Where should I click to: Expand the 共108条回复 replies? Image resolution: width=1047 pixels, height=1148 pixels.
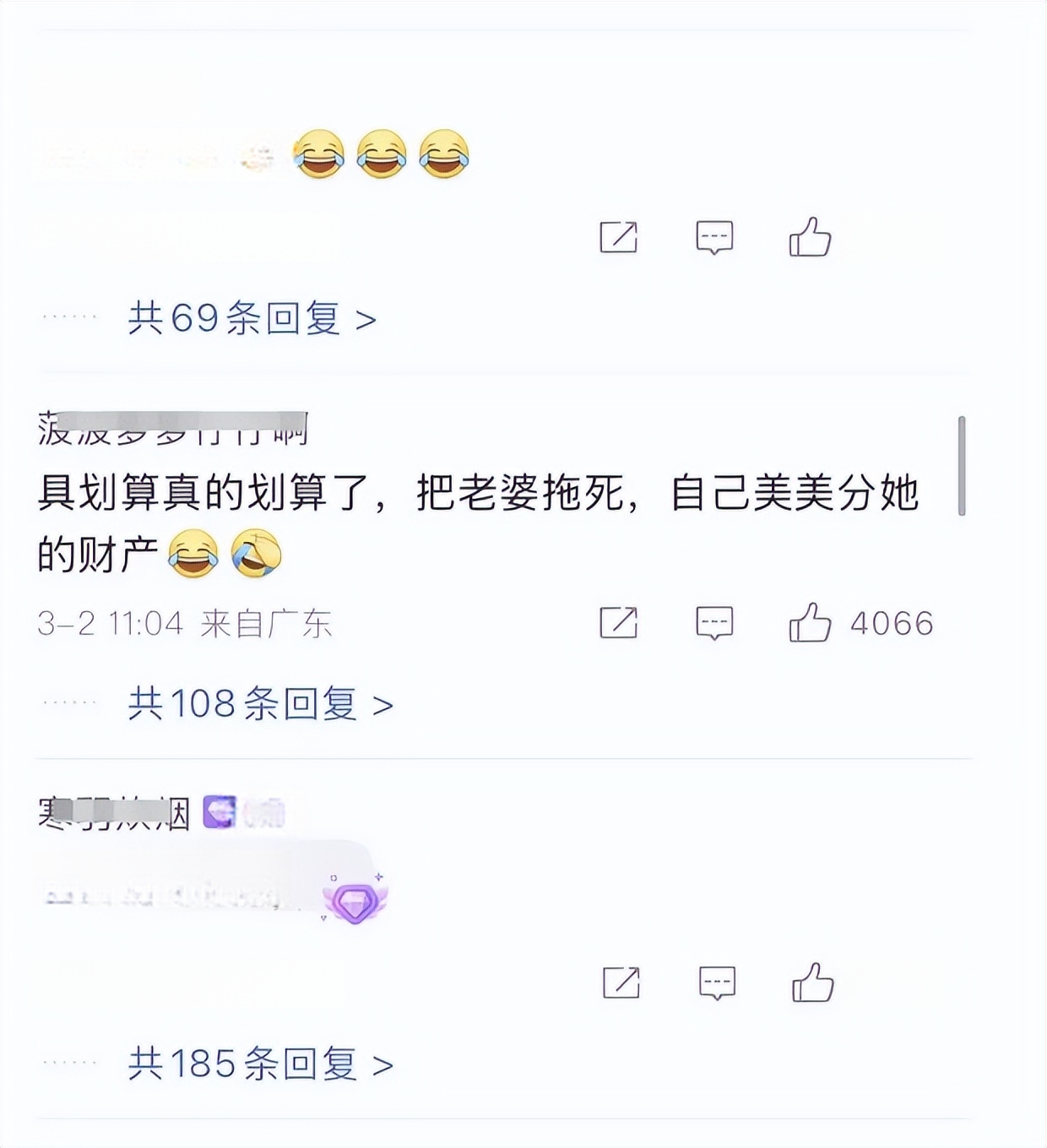pyautogui.click(x=260, y=704)
